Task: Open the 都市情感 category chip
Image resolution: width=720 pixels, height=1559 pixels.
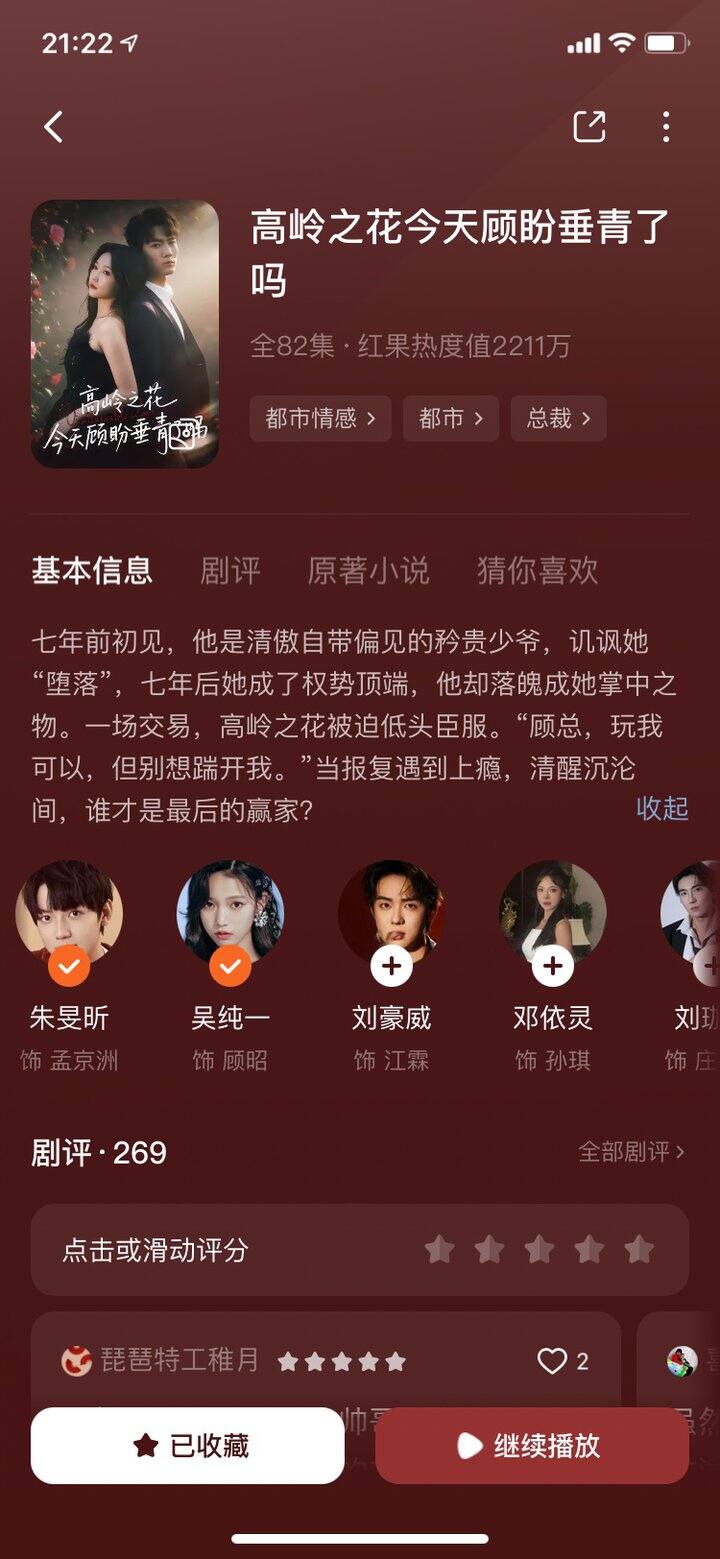Action: 320,418
